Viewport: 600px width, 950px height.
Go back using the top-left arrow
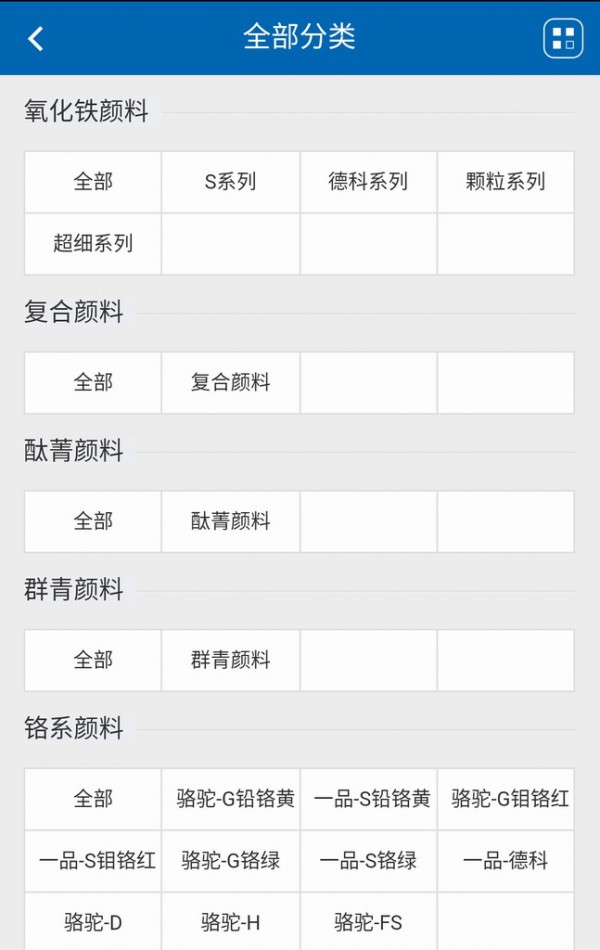[36, 39]
